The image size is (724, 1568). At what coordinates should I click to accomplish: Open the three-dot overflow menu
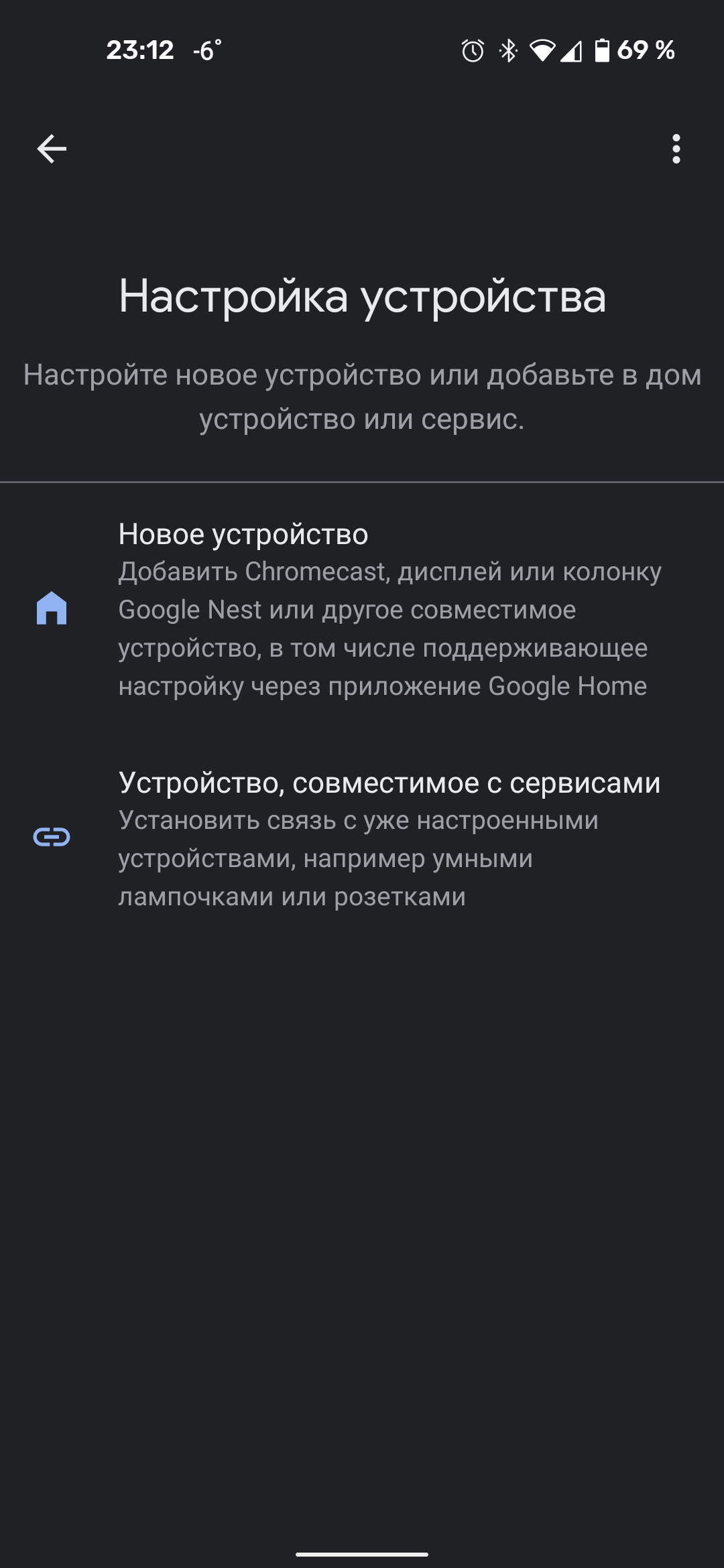(x=676, y=149)
